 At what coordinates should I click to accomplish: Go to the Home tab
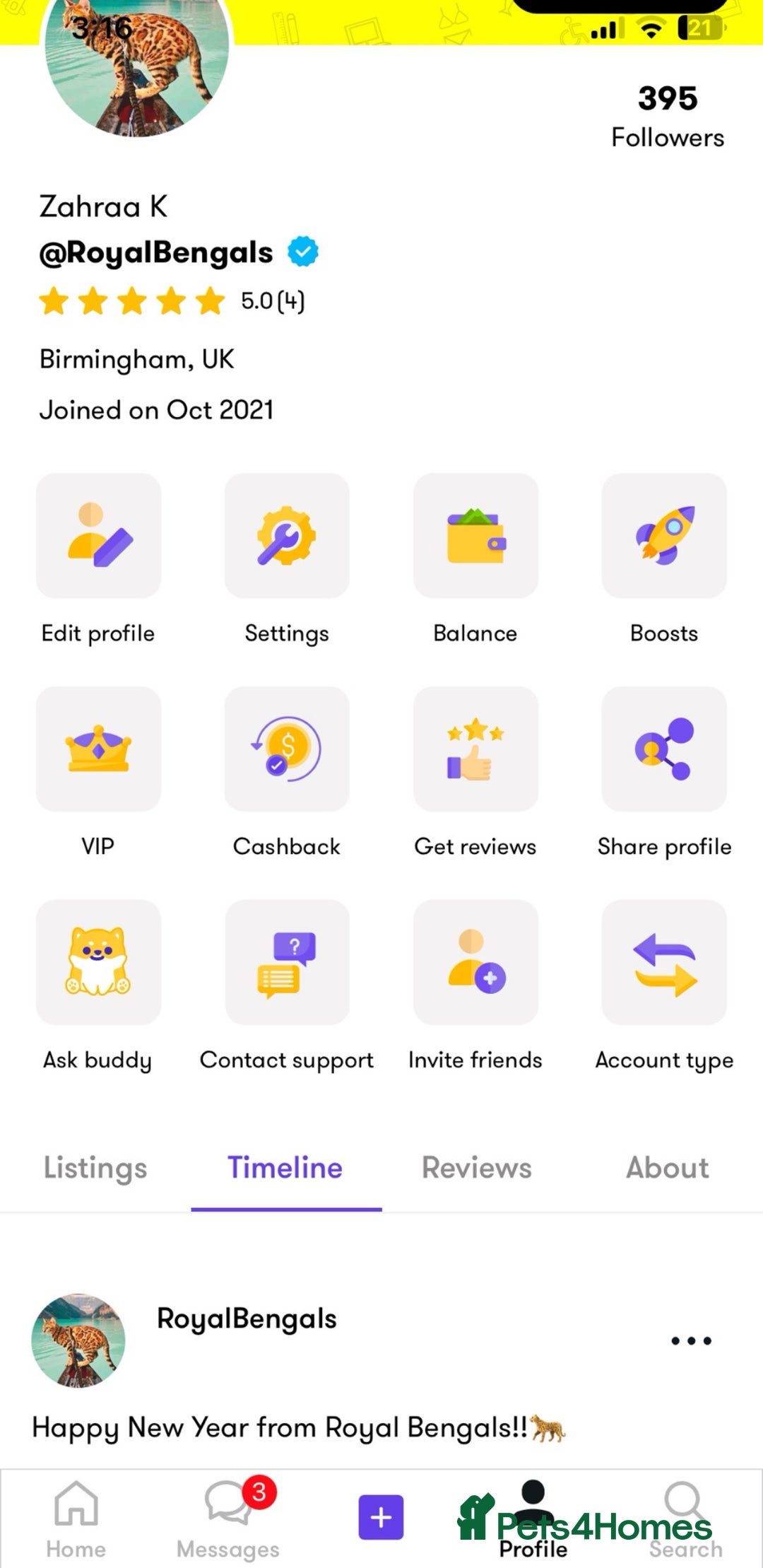(x=76, y=1519)
